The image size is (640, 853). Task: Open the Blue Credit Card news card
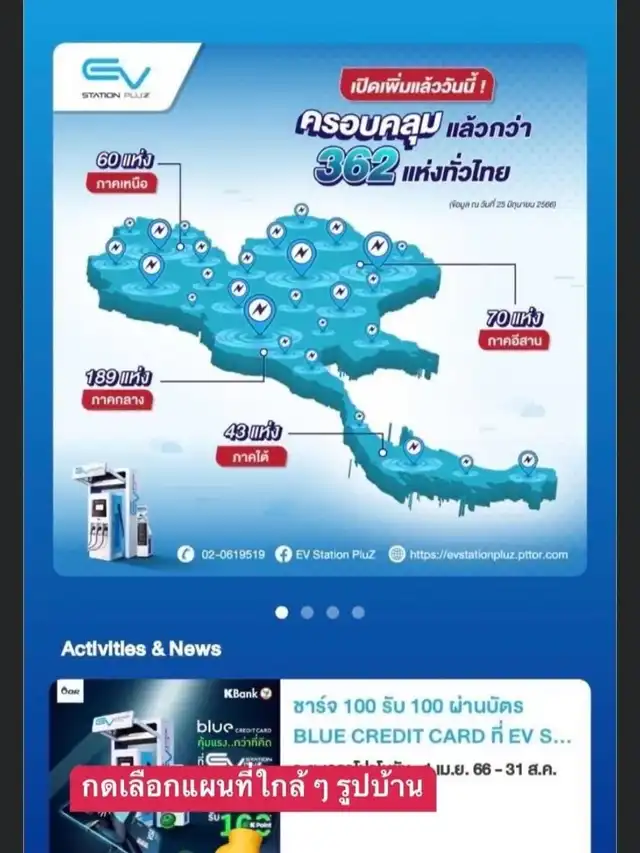point(320,766)
